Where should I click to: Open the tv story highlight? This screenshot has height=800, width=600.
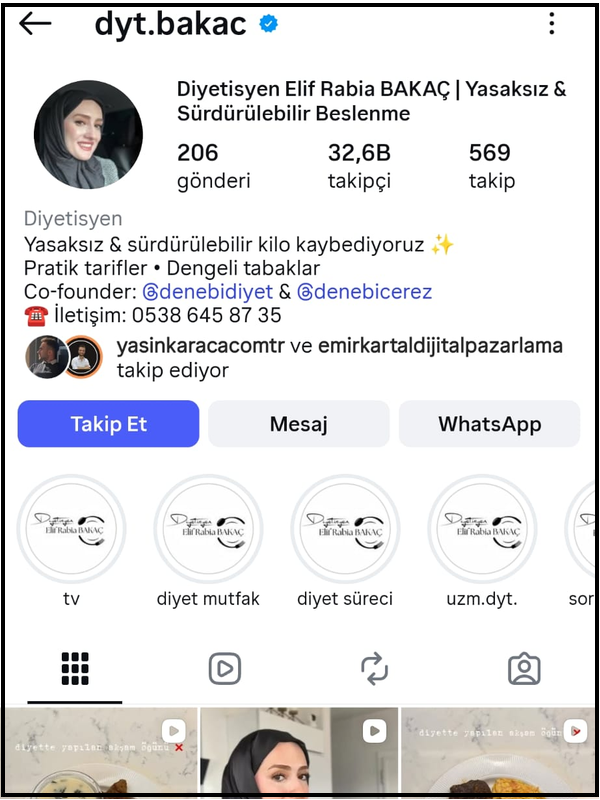pos(70,530)
